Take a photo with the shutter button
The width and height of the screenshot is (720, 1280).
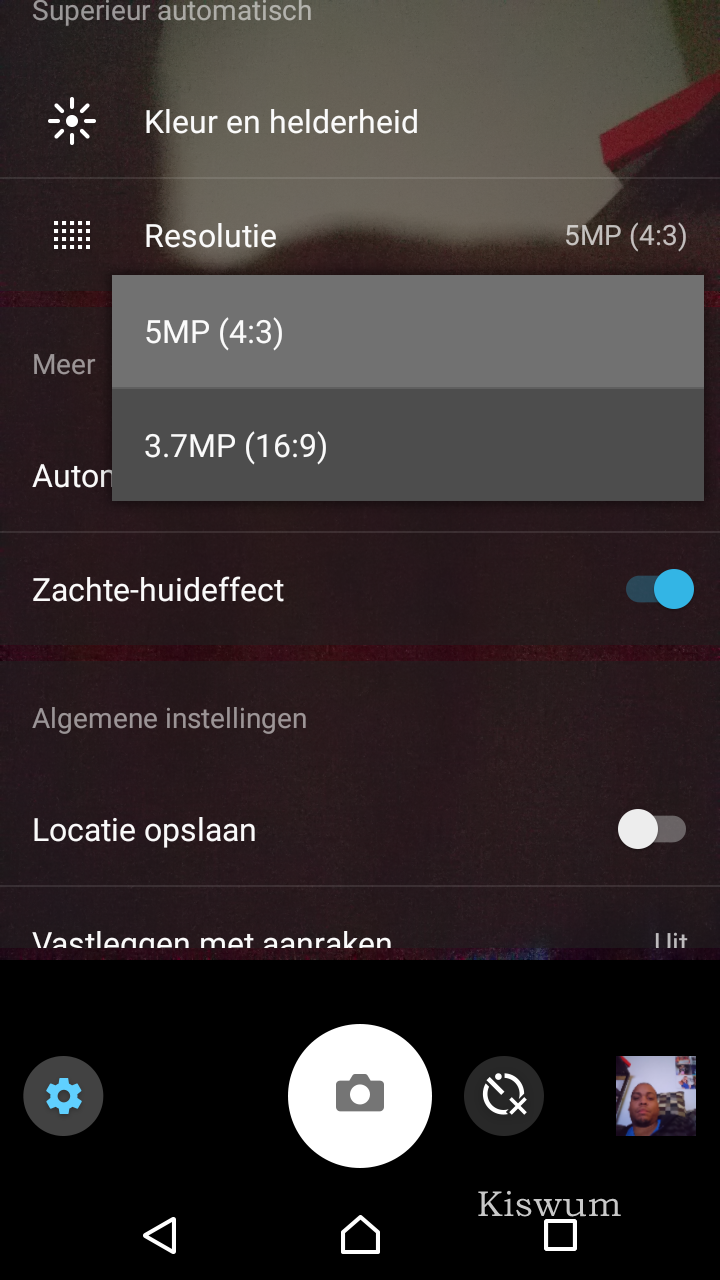tap(360, 1095)
